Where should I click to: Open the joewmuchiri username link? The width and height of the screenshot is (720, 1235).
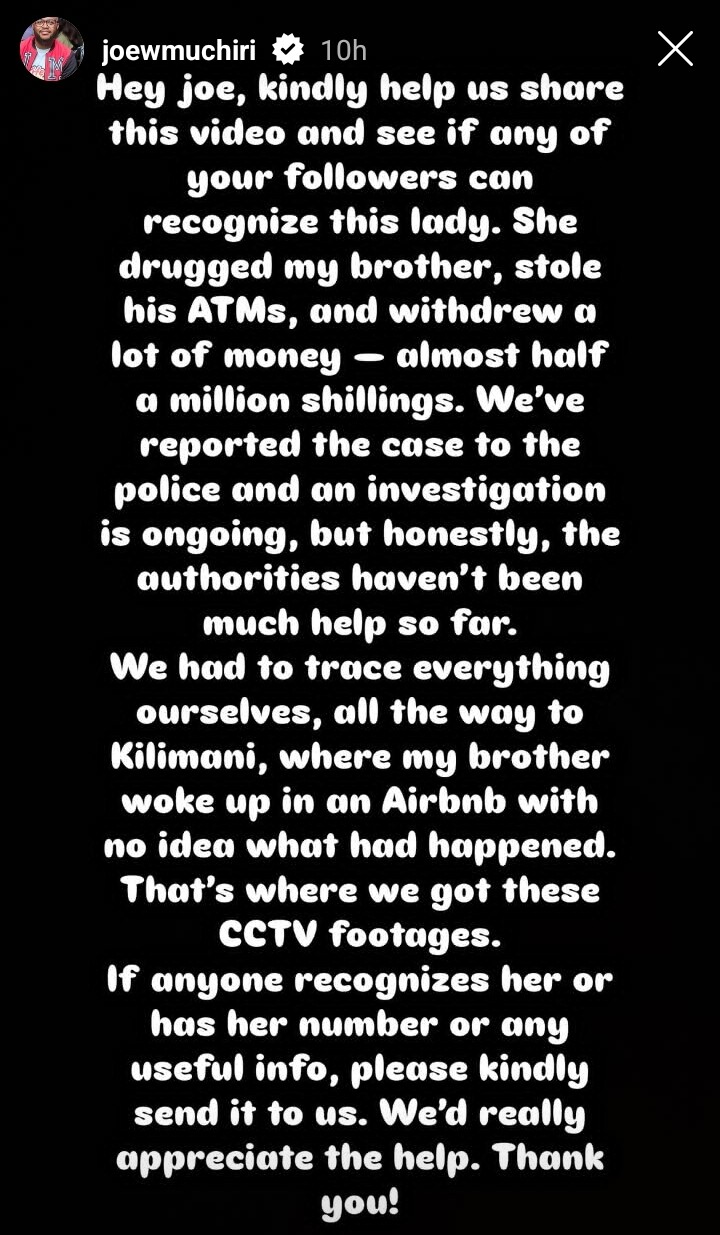pyautogui.click(x=180, y=48)
